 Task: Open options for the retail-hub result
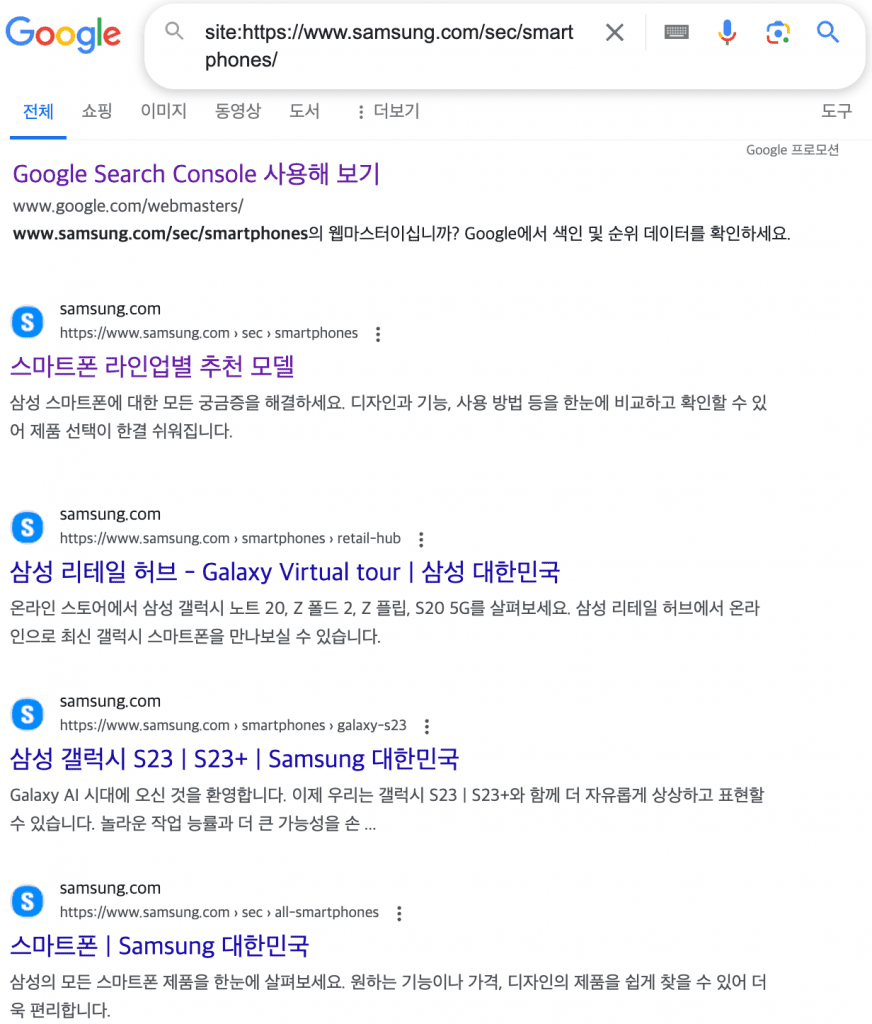pos(421,539)
